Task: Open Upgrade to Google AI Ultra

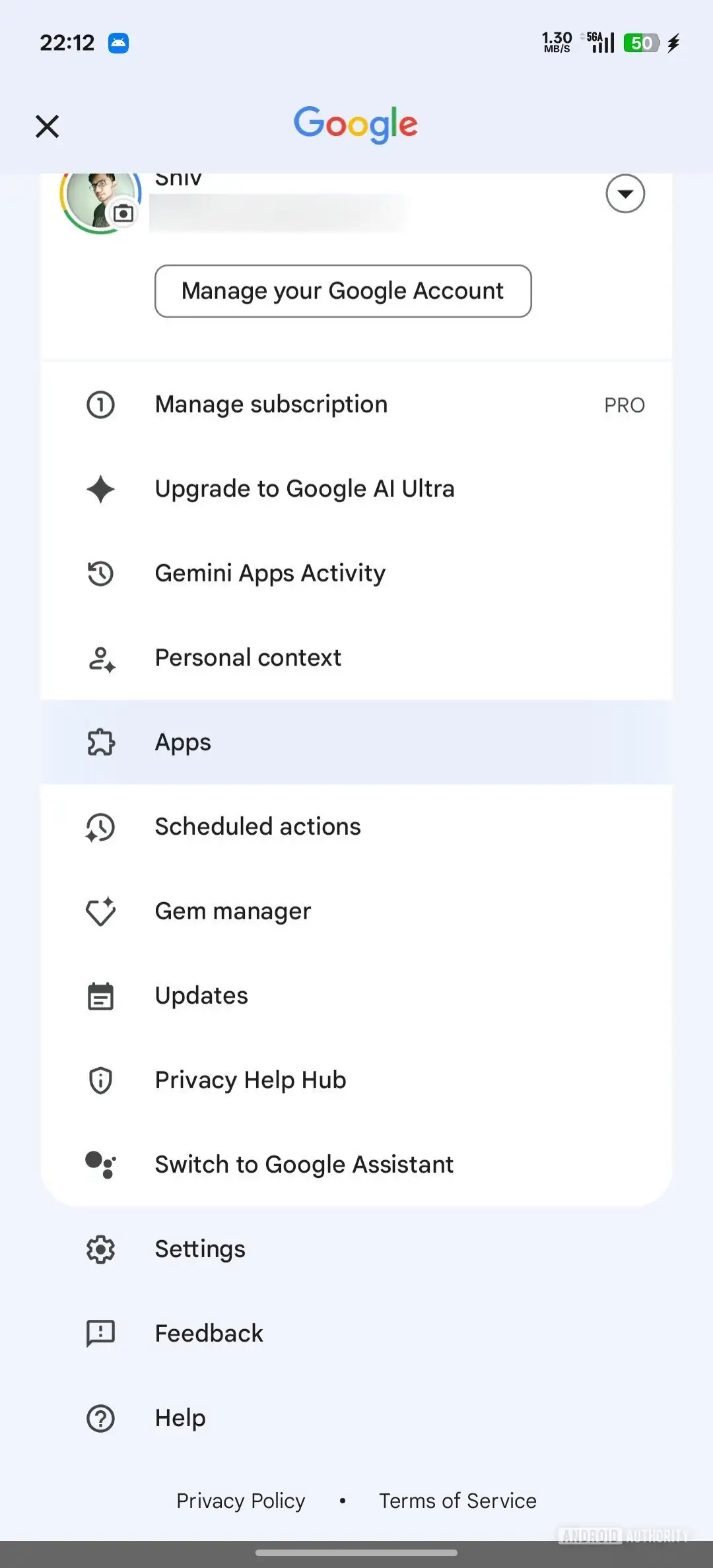Action: (x=304, y=488)
